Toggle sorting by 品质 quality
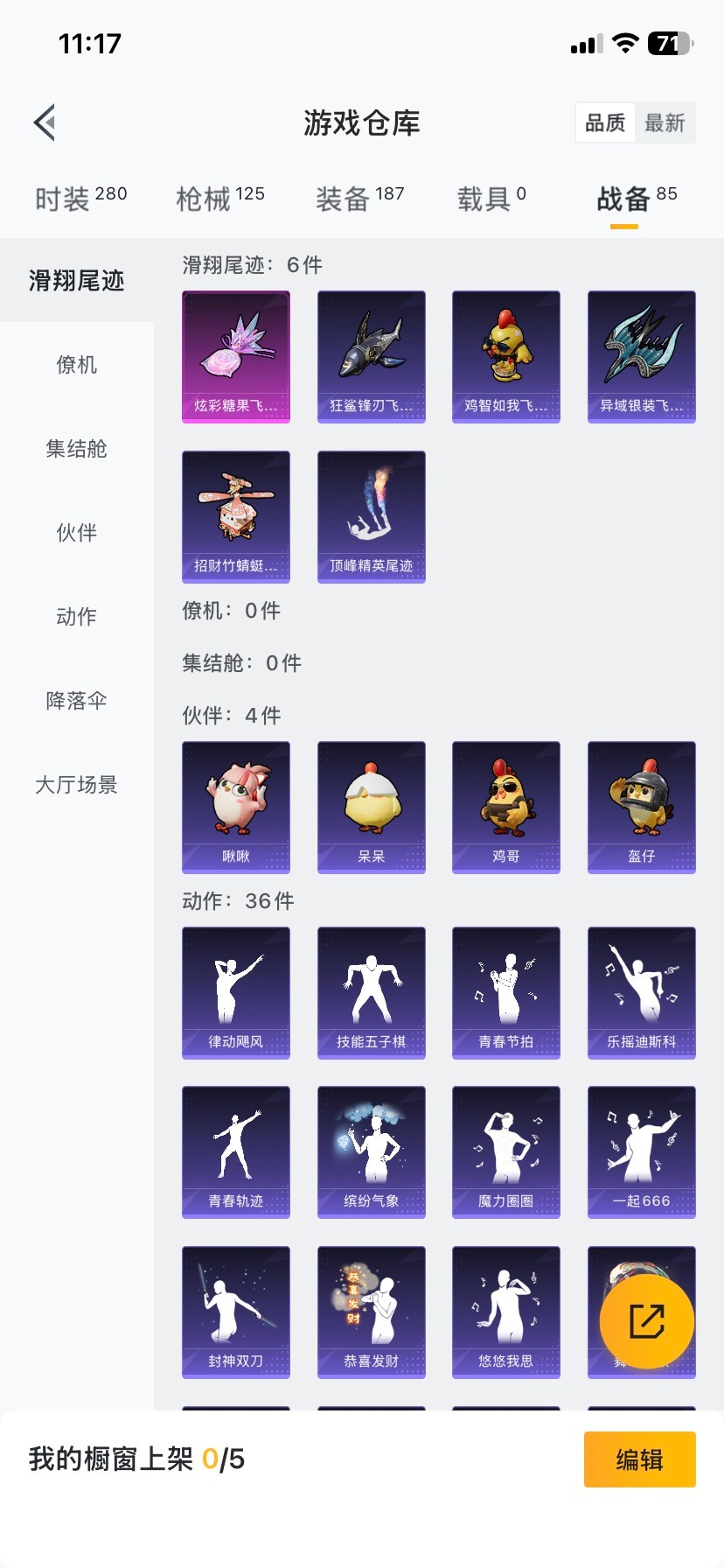 pos(604,122)
